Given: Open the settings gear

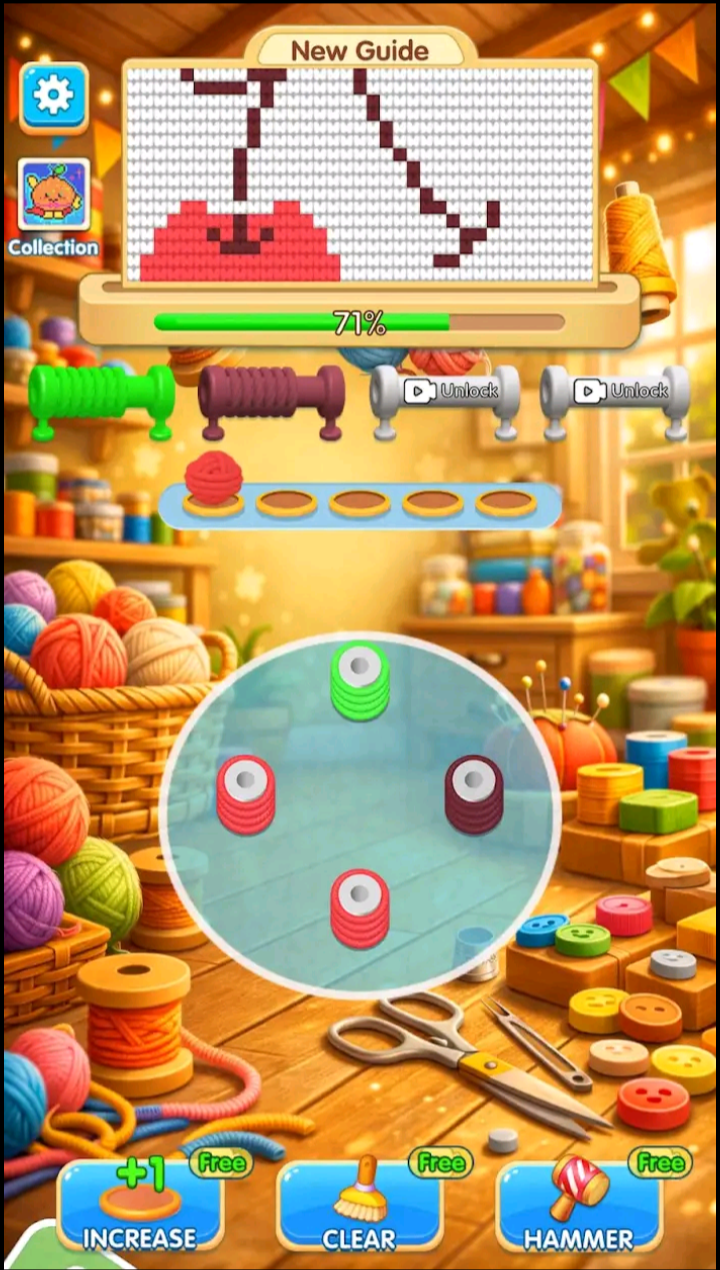Looking at the screenshot, I should click(x=54, y=95).
